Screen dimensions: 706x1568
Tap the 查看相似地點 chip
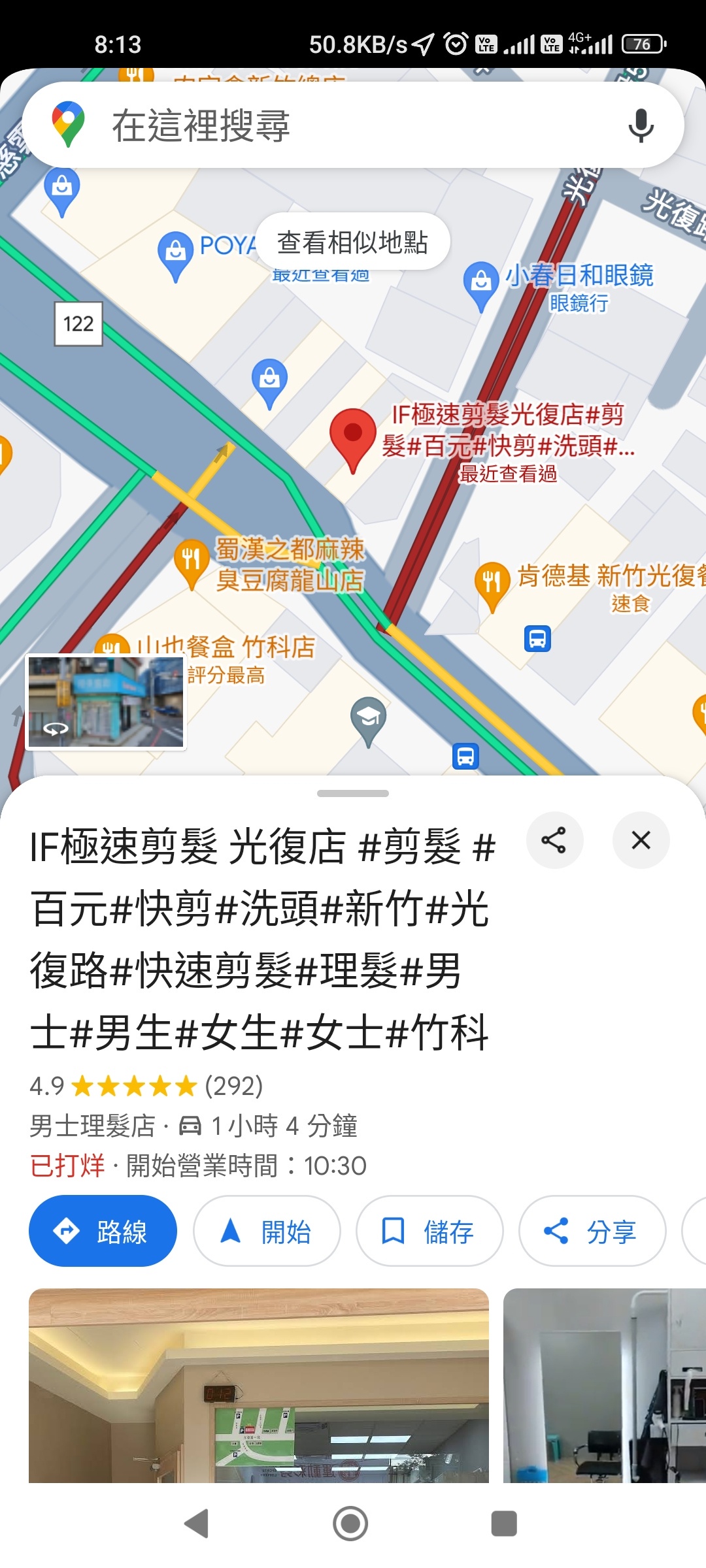[352, 242]
